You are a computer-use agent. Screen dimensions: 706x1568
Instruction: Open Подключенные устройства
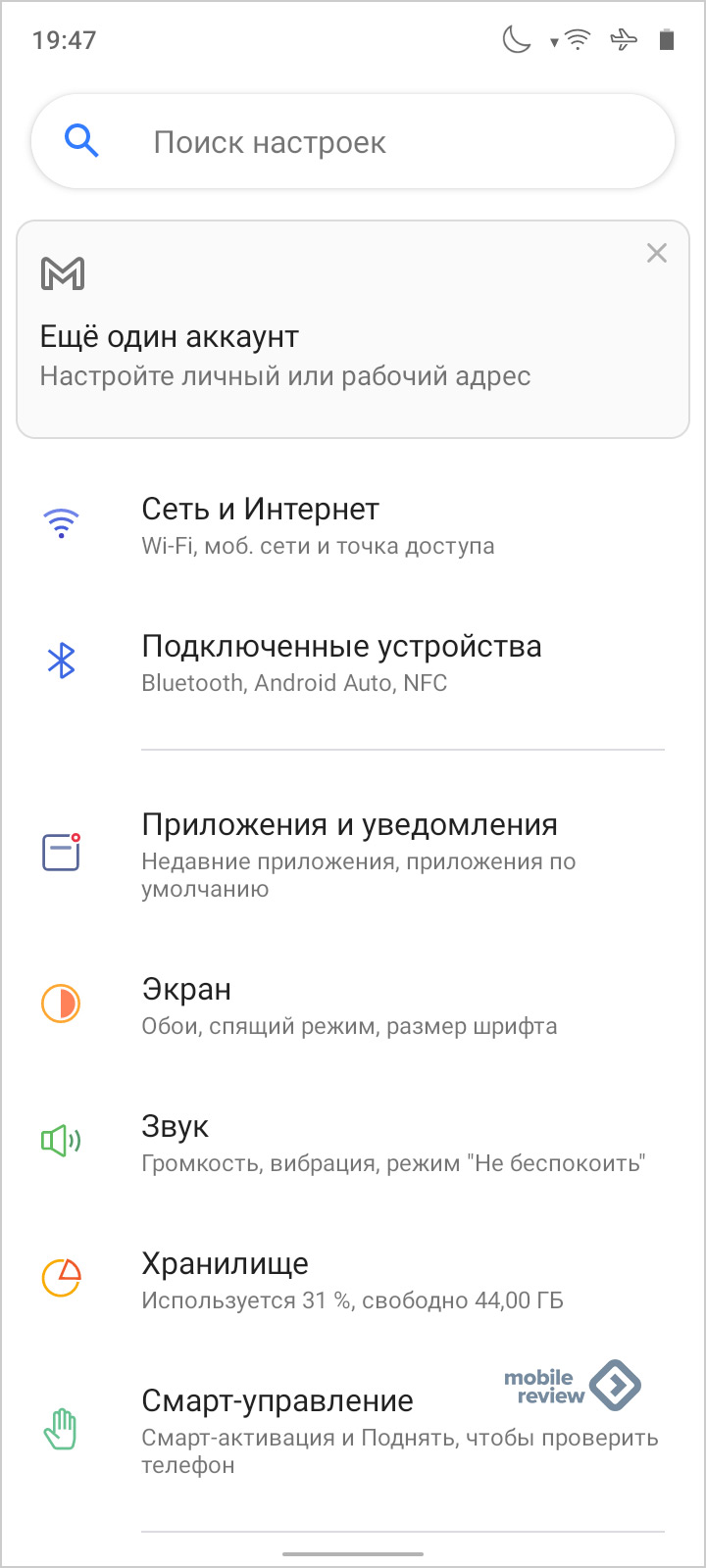353,663
